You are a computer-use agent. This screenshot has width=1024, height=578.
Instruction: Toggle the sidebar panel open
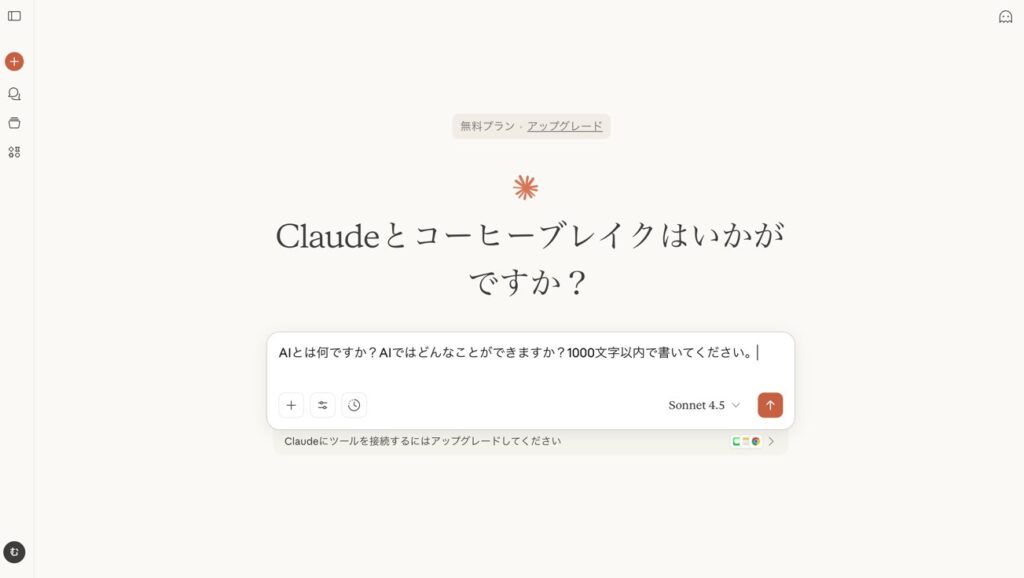coord(14,16)
